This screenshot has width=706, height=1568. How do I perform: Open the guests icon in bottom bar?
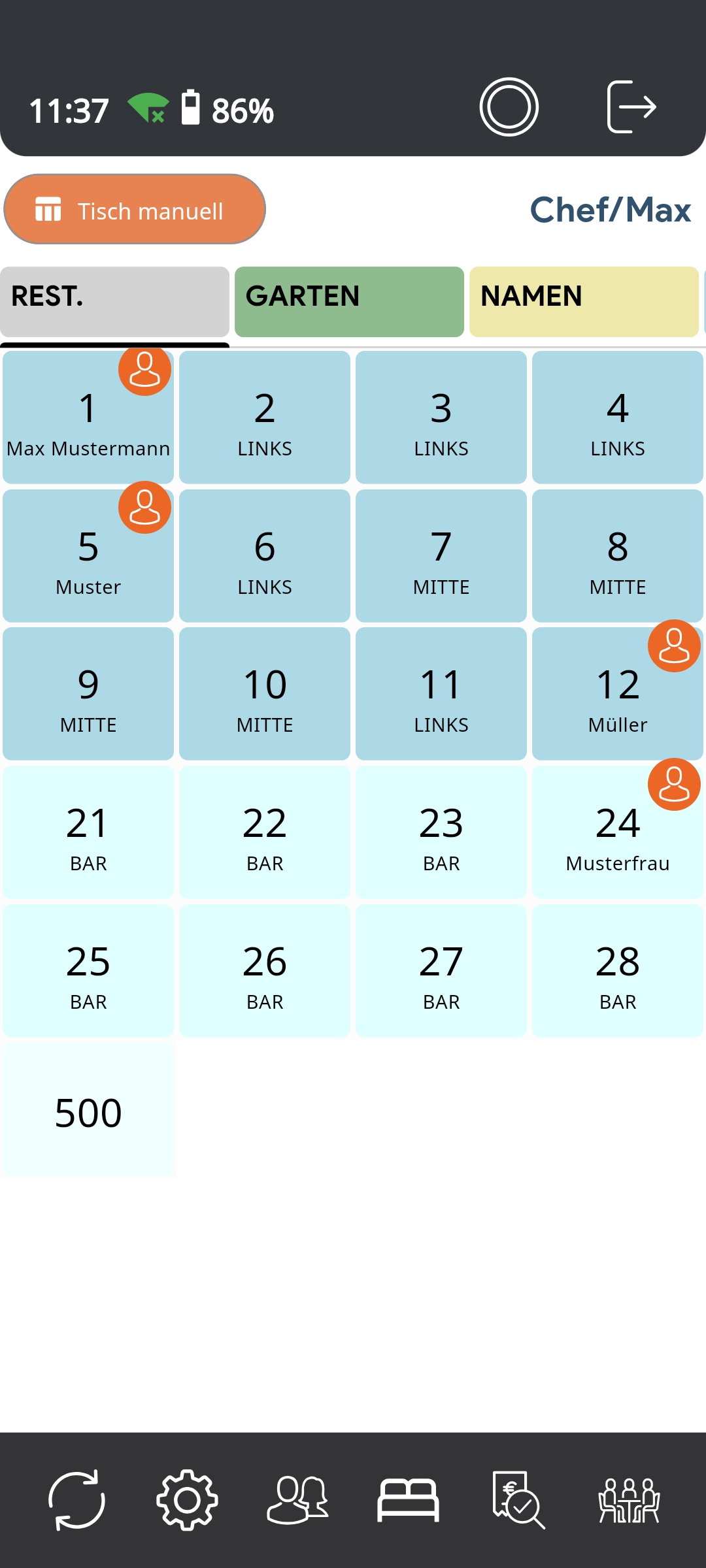297,1500
